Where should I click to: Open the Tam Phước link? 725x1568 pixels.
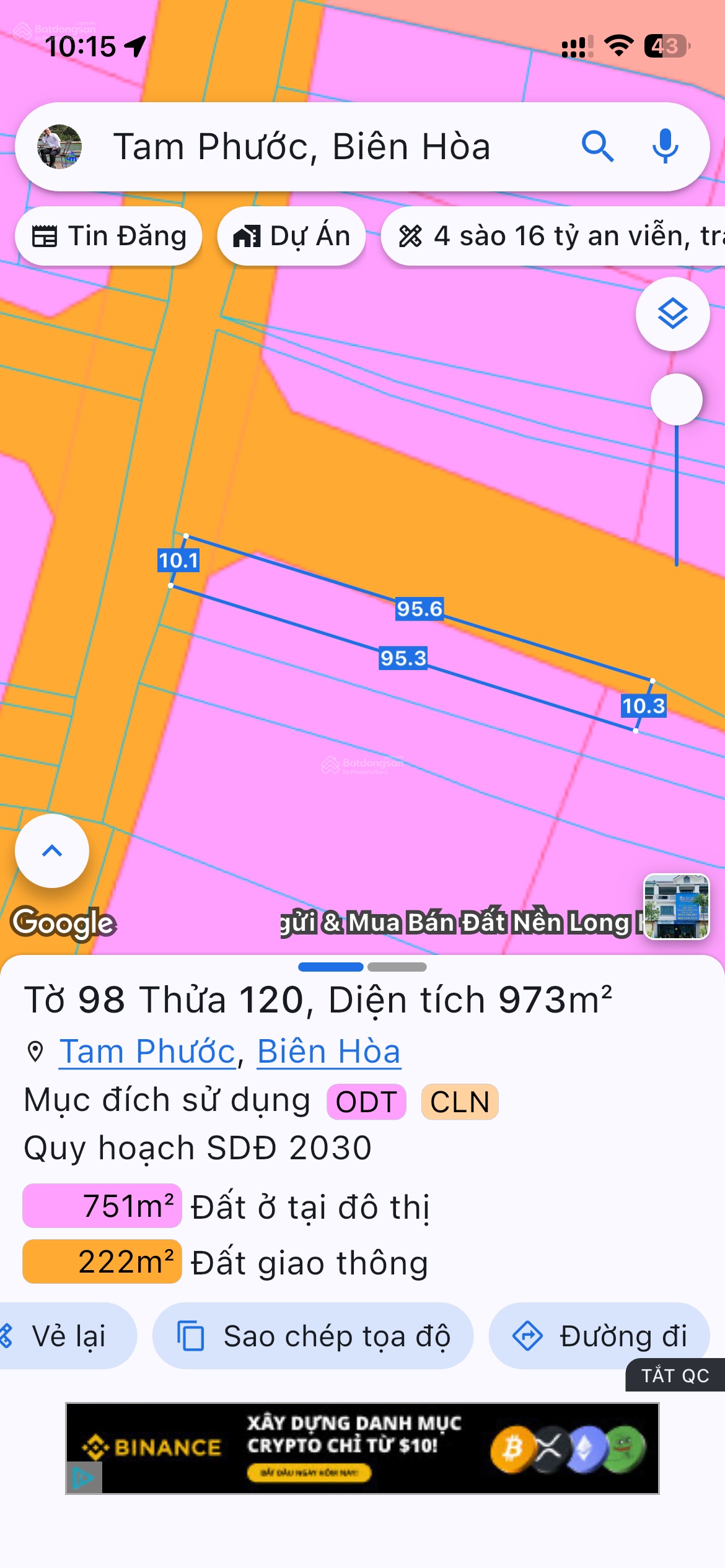147,1052
